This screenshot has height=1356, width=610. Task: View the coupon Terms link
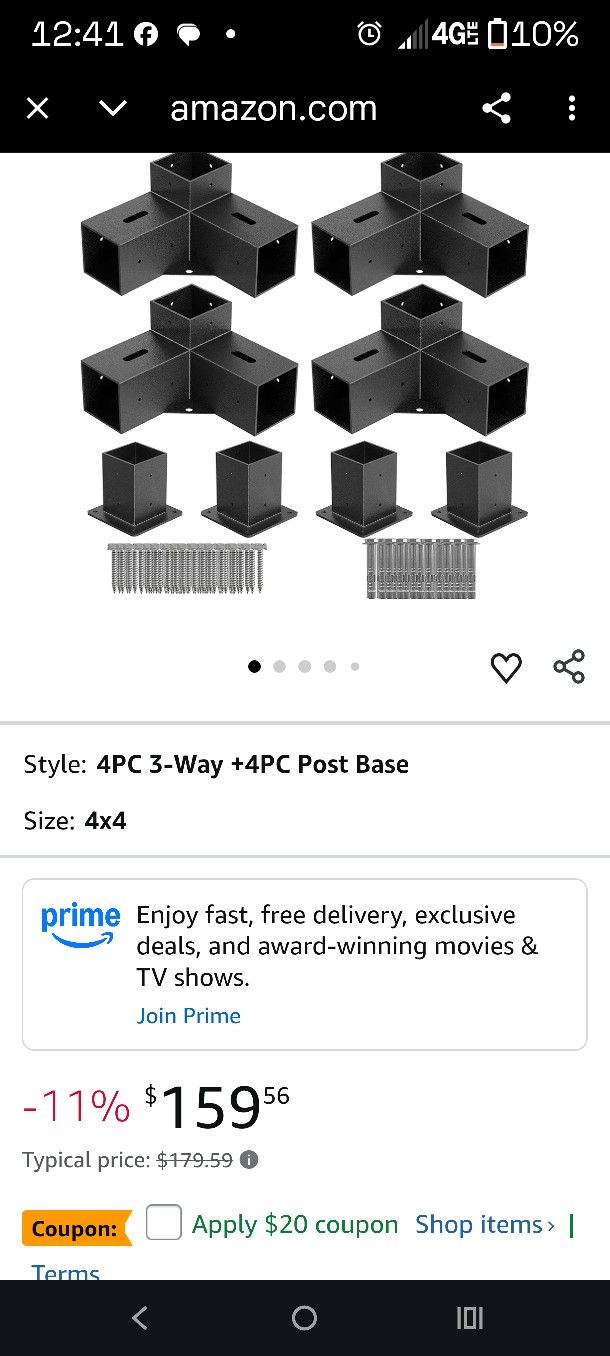pyautogui.click(x=66, y=1271)
